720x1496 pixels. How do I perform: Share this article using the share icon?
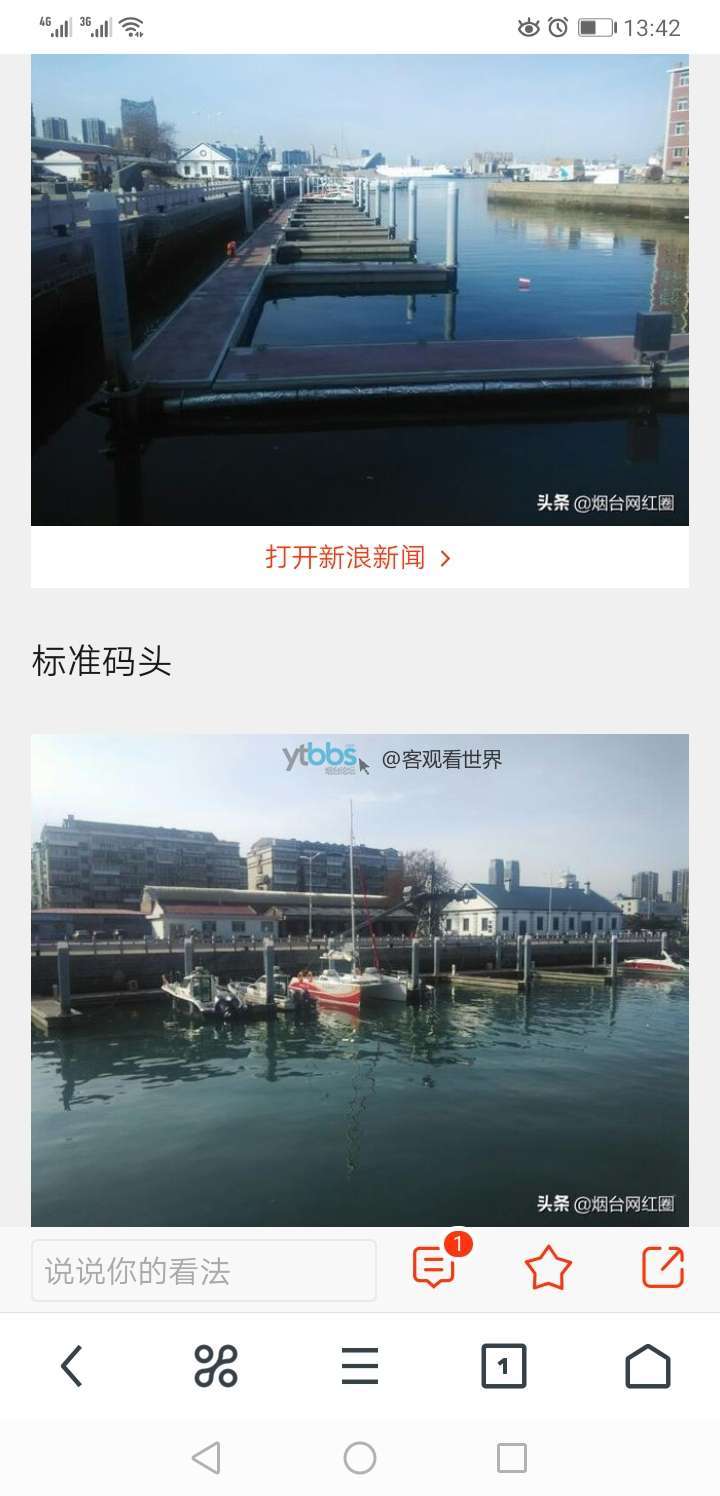click(x=663, y=1267)
